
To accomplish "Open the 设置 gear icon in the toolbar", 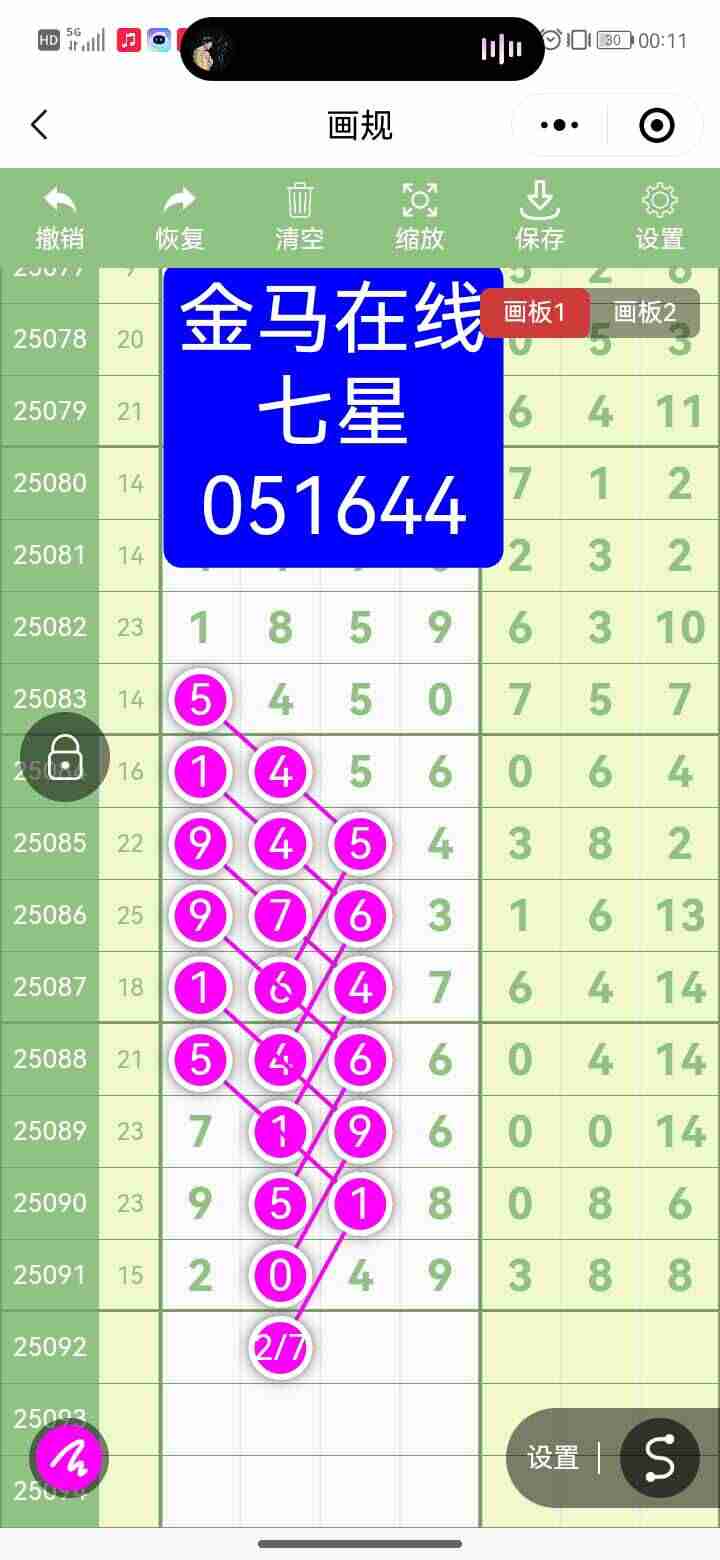I will (659, 199).
